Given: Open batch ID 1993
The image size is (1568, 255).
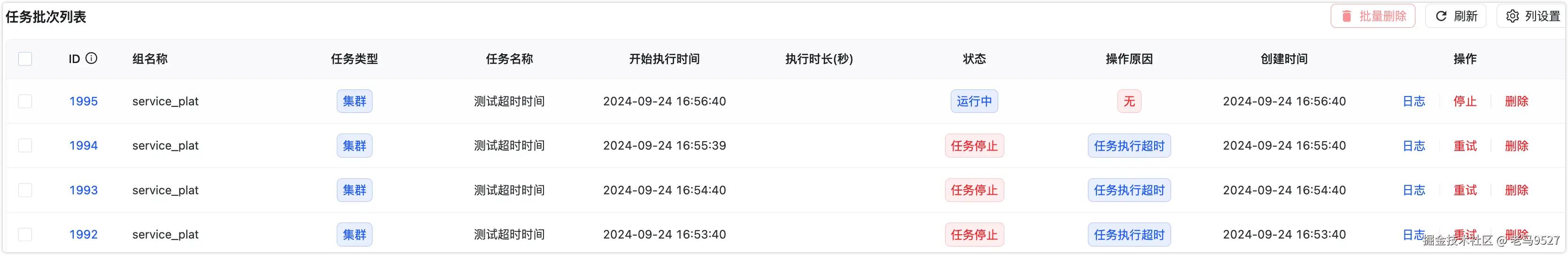Looking at the screenshot, I should click(84, 191).
